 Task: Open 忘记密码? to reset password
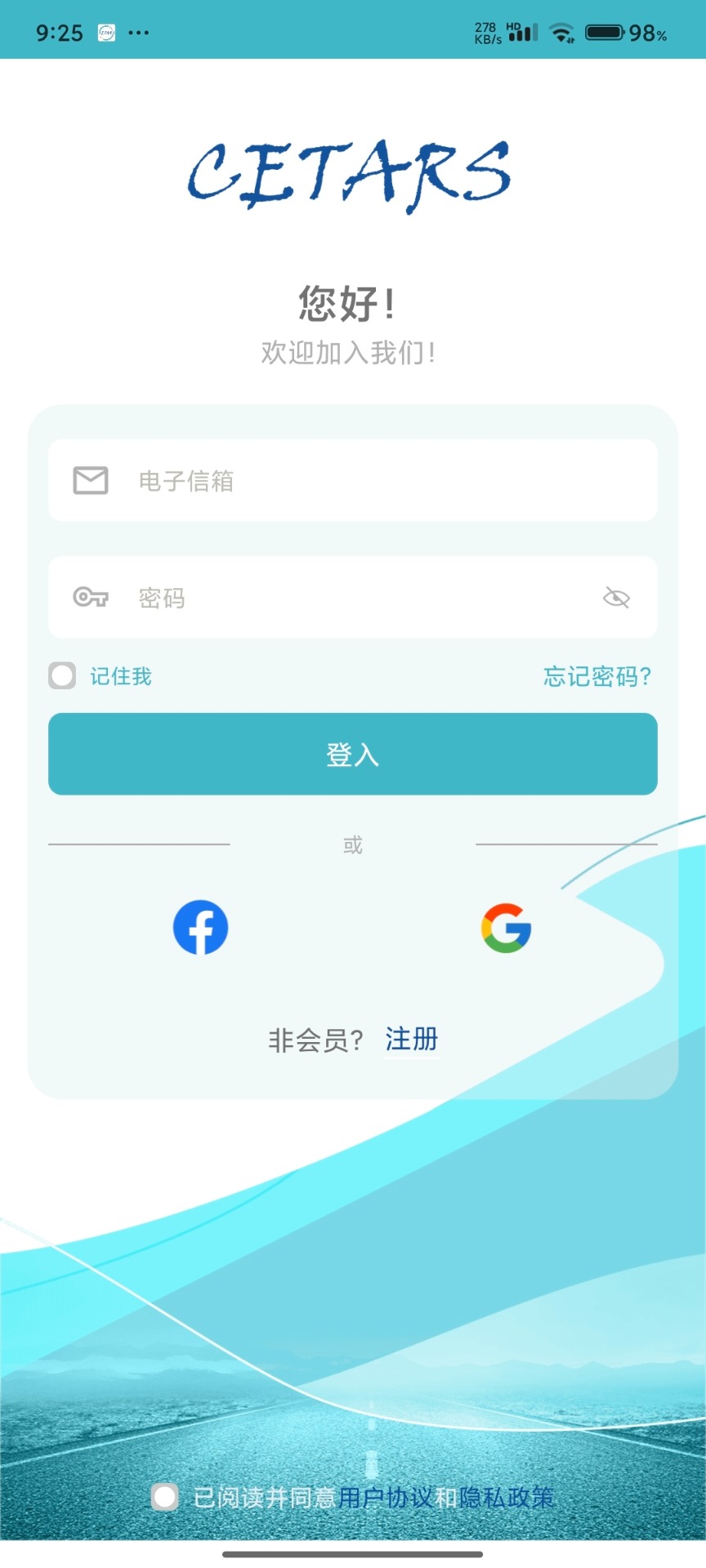(x=595, y=677)
